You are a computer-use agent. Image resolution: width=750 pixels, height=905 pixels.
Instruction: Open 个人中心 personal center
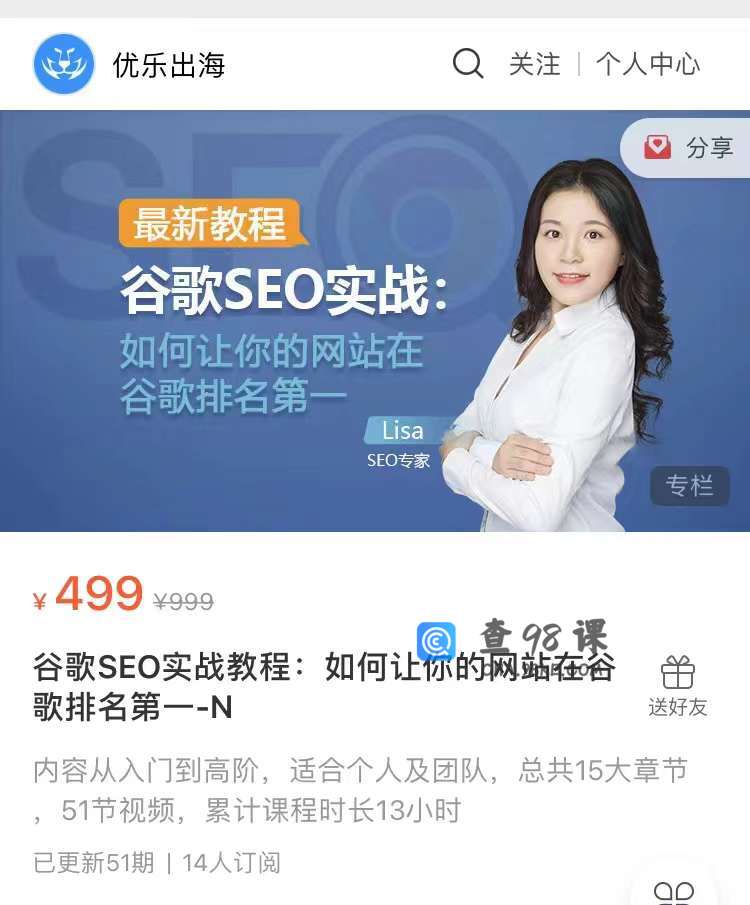(647, 65)
